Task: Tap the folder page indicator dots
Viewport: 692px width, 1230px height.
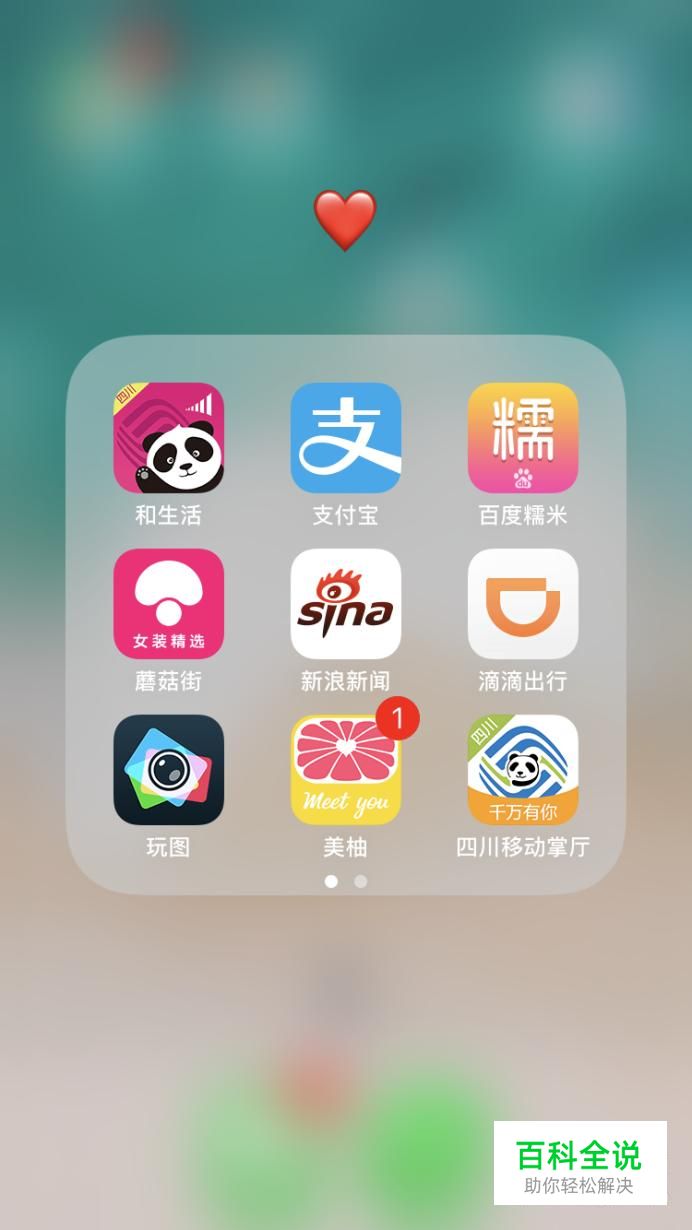Action: tap(346, 881)
